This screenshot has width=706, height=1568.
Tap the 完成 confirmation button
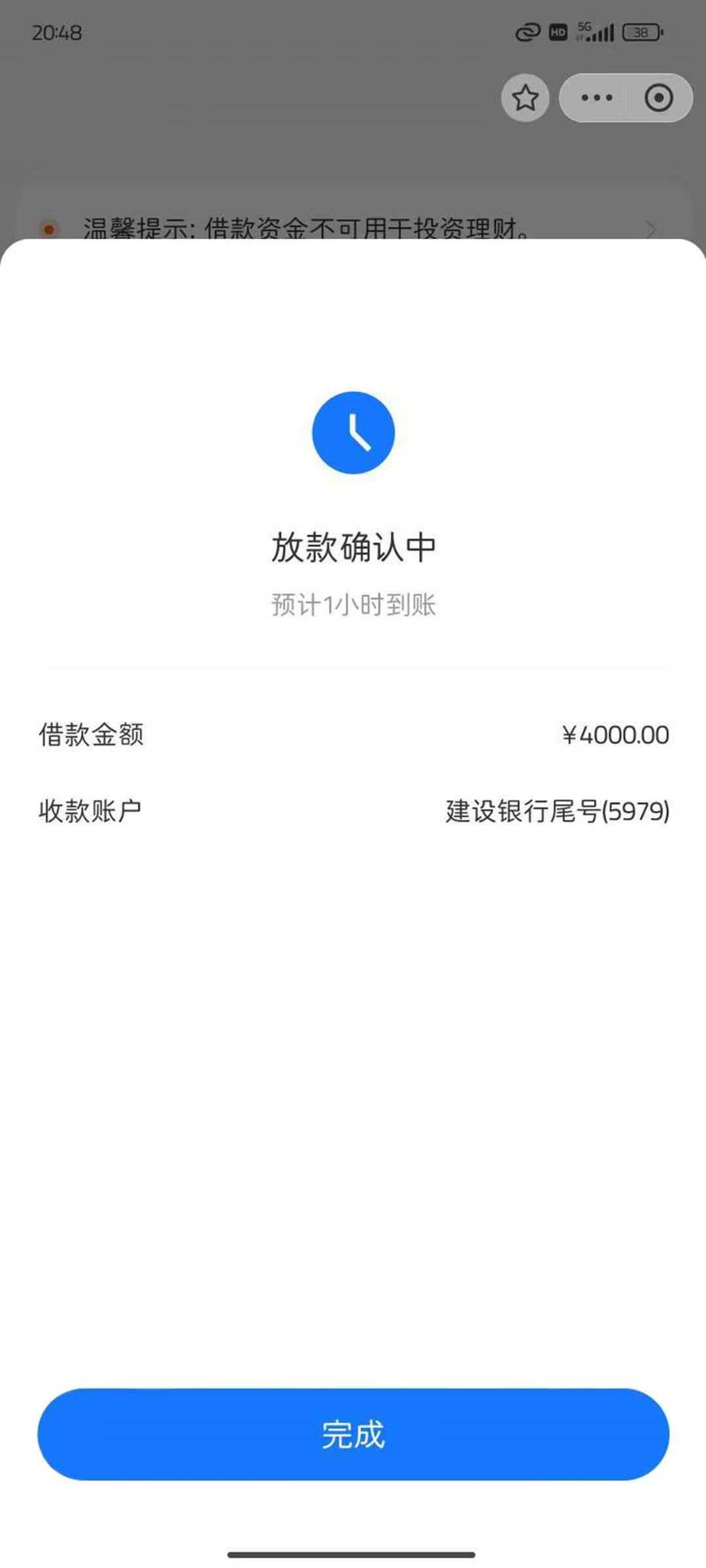(353, 1448)
